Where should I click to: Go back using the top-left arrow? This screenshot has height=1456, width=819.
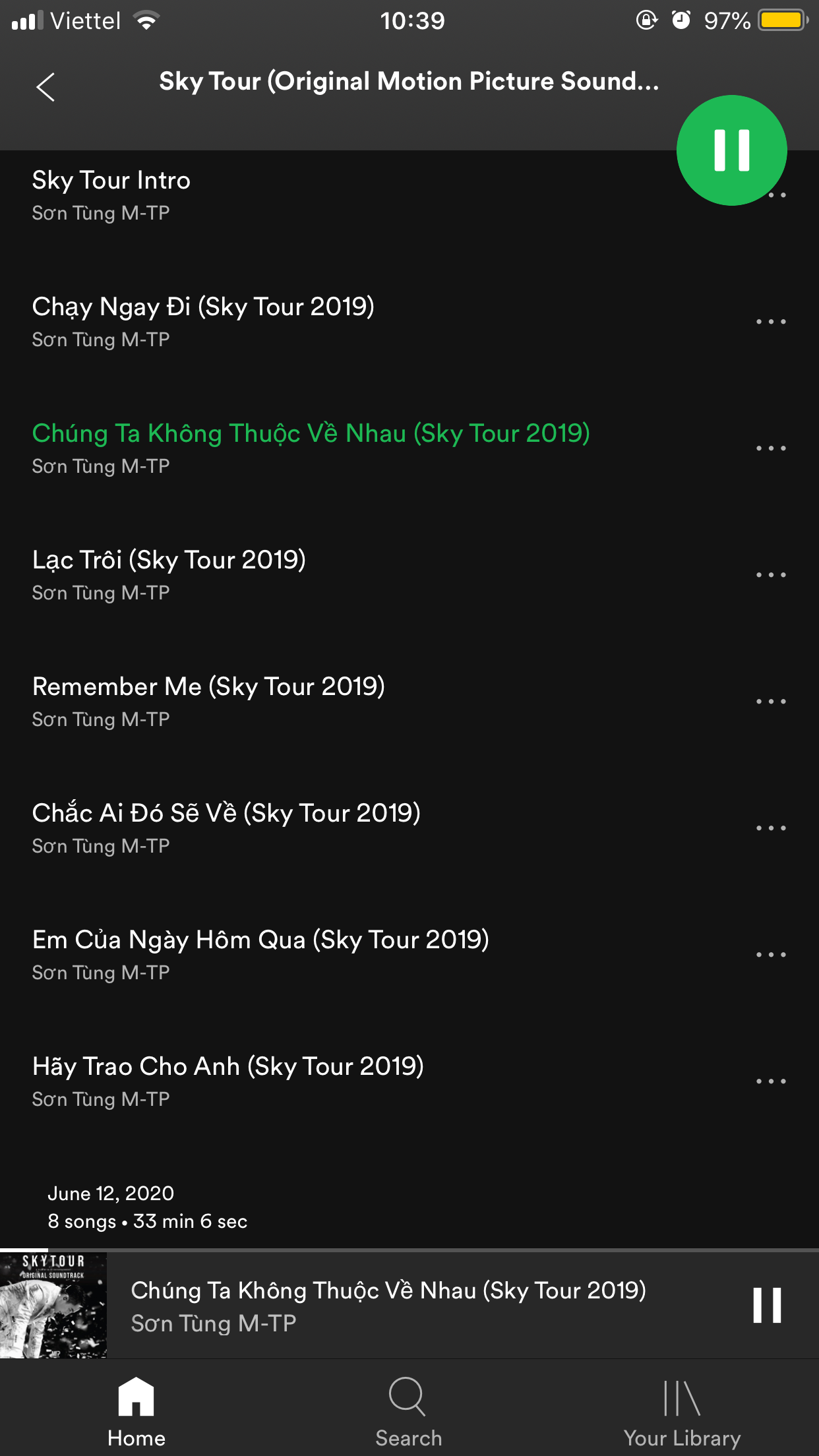coord(45,87)
